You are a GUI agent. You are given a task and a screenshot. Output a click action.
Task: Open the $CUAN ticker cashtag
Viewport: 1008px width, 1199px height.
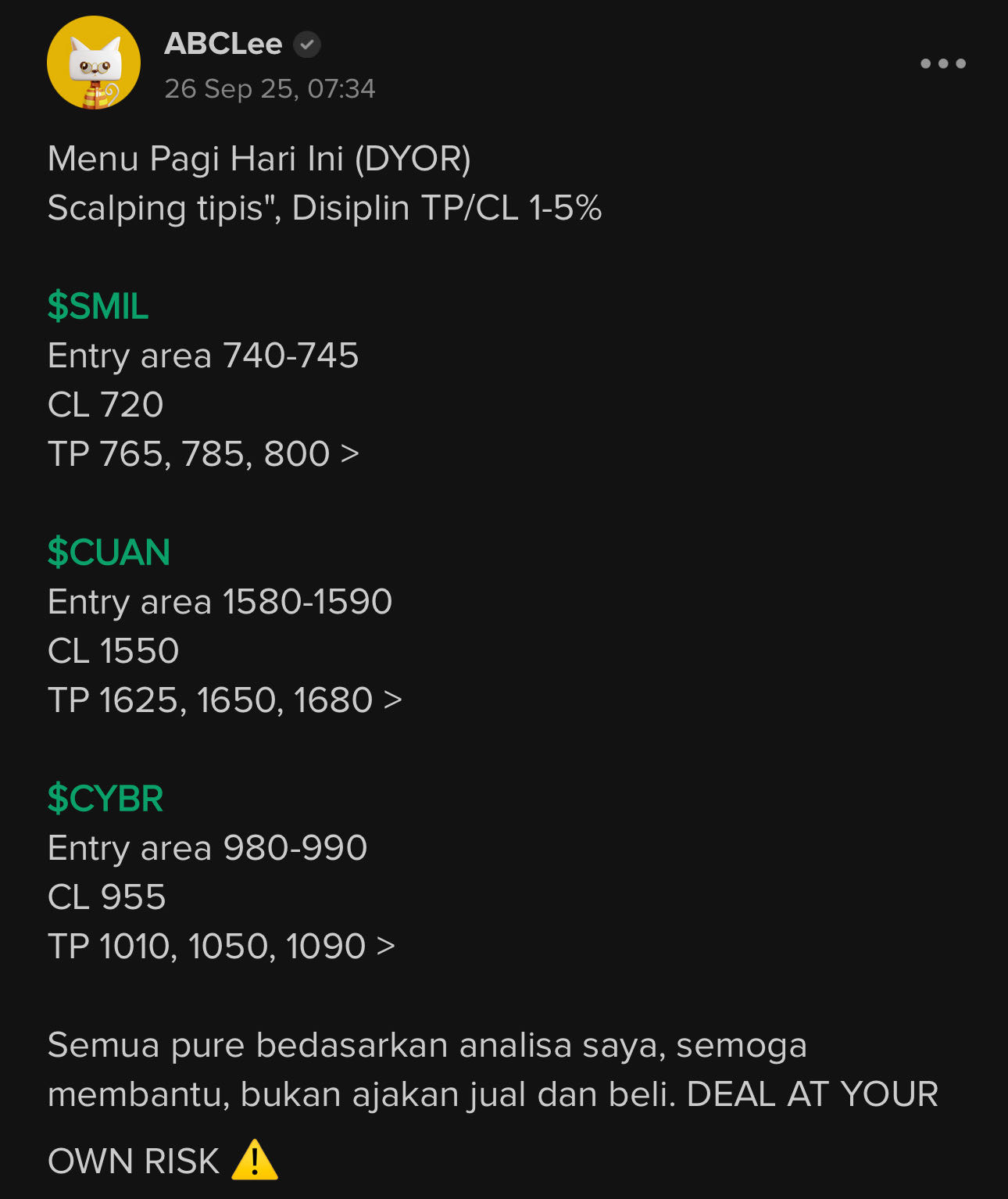tap(109, 553)
